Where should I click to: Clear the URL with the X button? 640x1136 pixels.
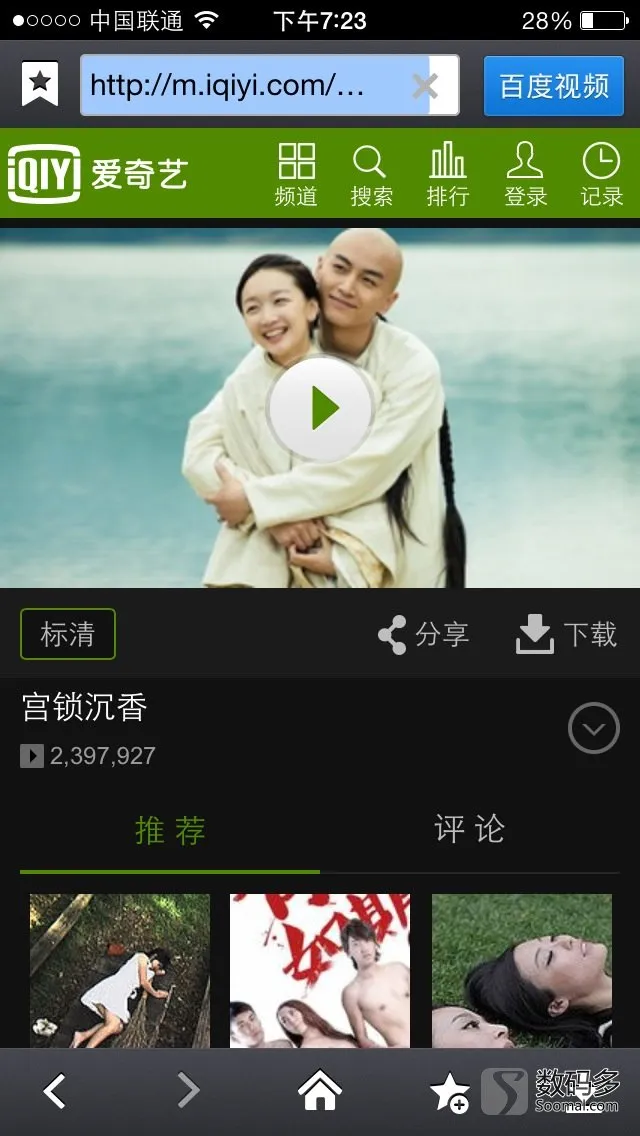425,86
